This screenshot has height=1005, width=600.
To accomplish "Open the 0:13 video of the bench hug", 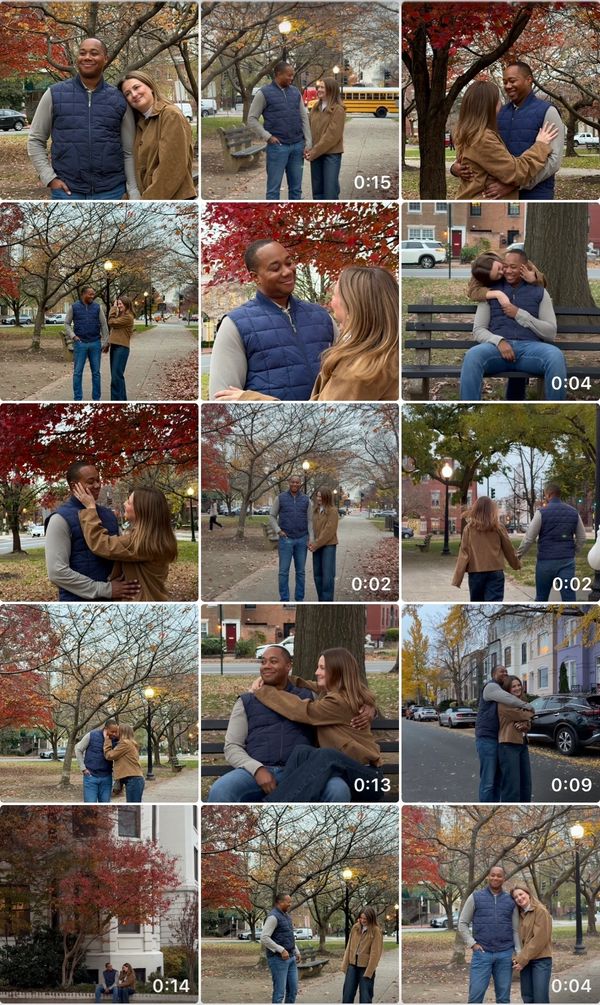I will [x=300, y=702].
